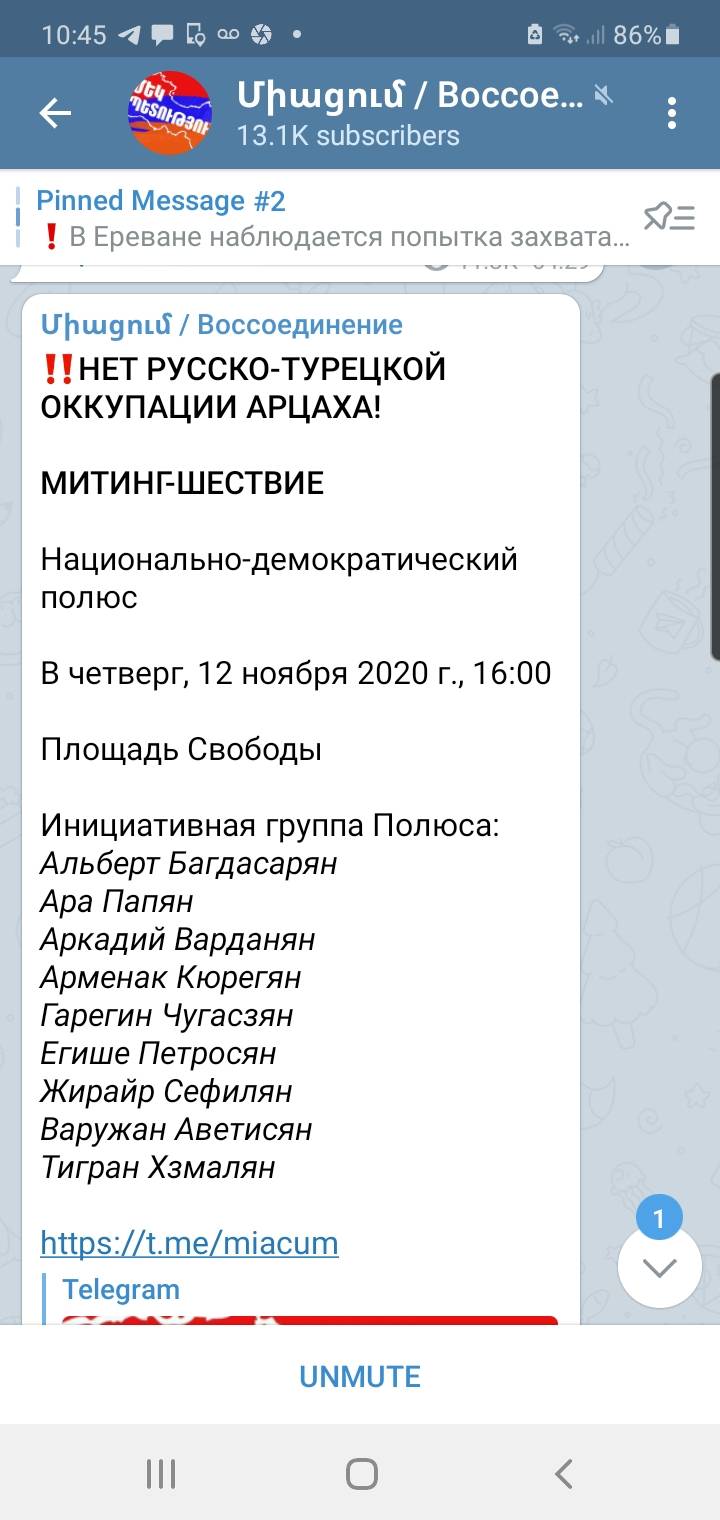The image size is (720, 1520).
Task: Jump to the latest message with down arrow
Action: [659, 1268]
